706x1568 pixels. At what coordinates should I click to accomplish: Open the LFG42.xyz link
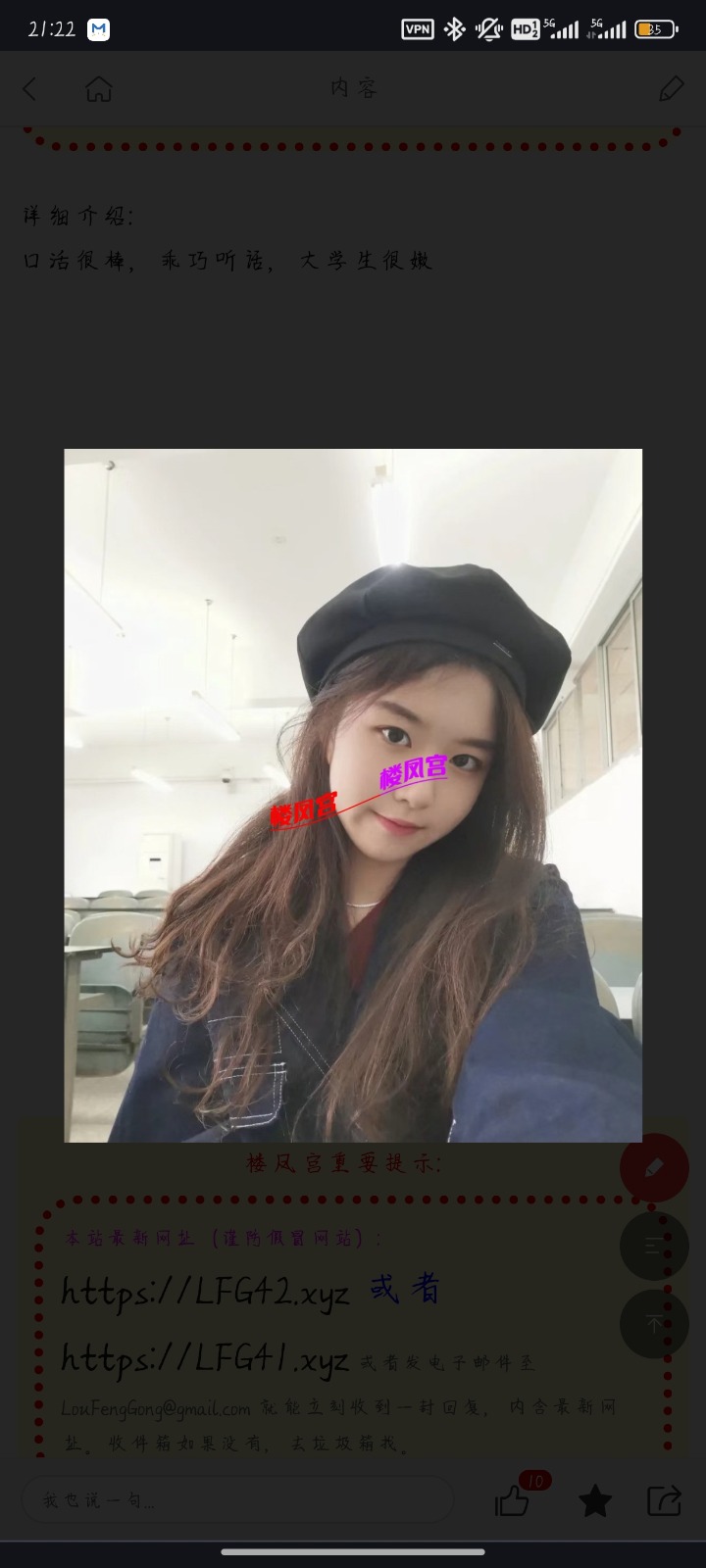click(x=205, y=1292)
